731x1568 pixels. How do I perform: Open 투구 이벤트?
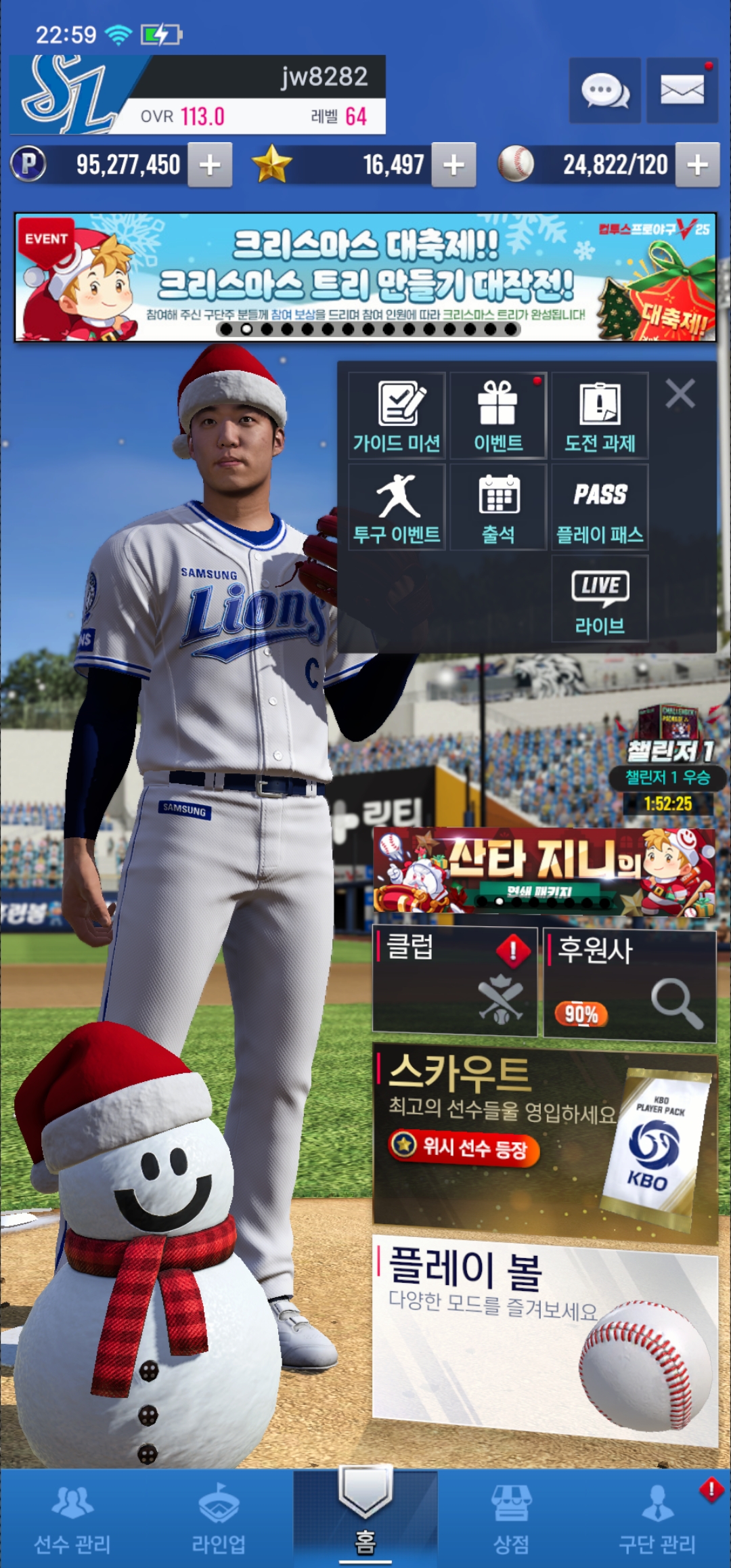point(397,507)
